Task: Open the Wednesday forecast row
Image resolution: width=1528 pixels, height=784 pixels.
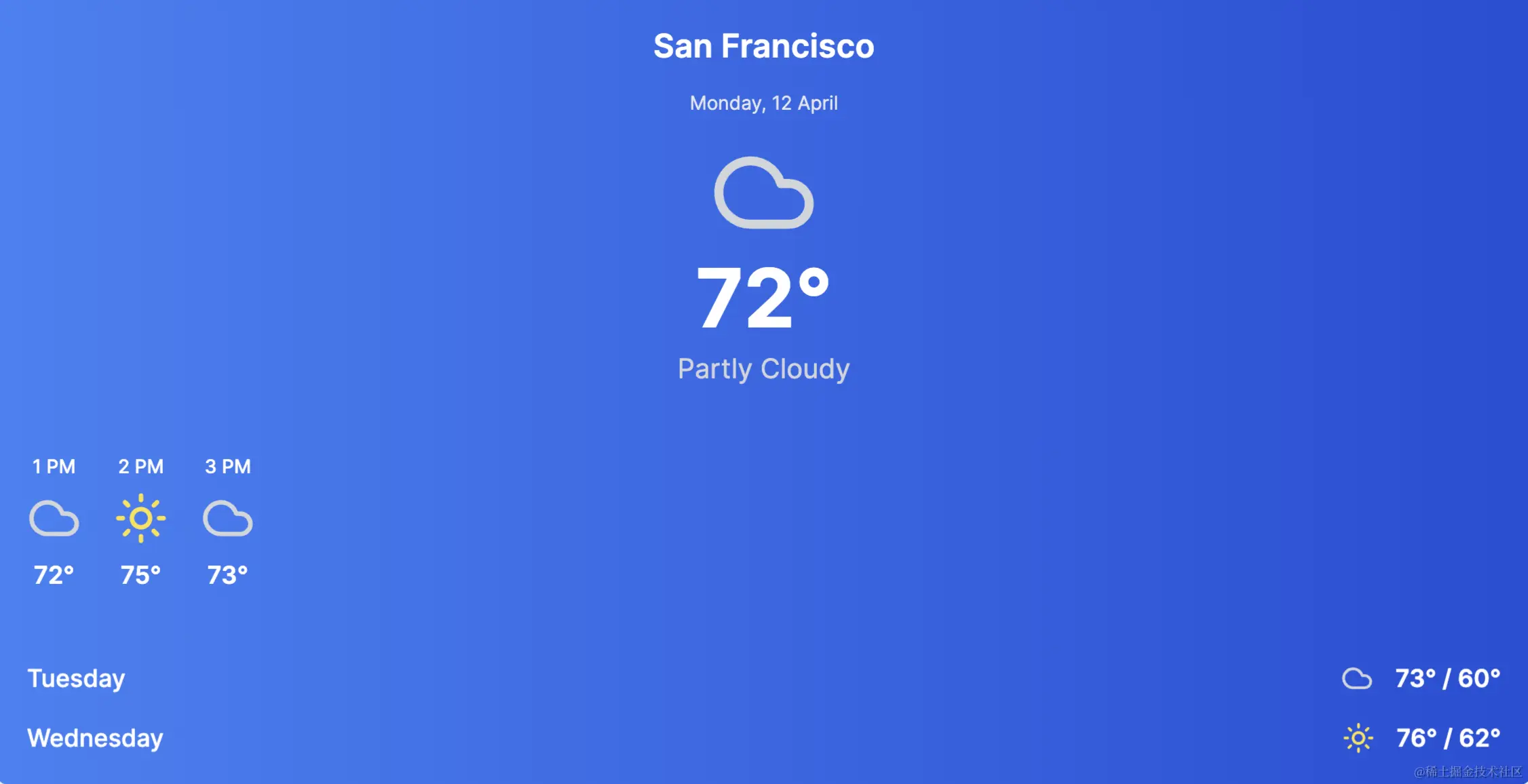Action: (x=95, y=738)
